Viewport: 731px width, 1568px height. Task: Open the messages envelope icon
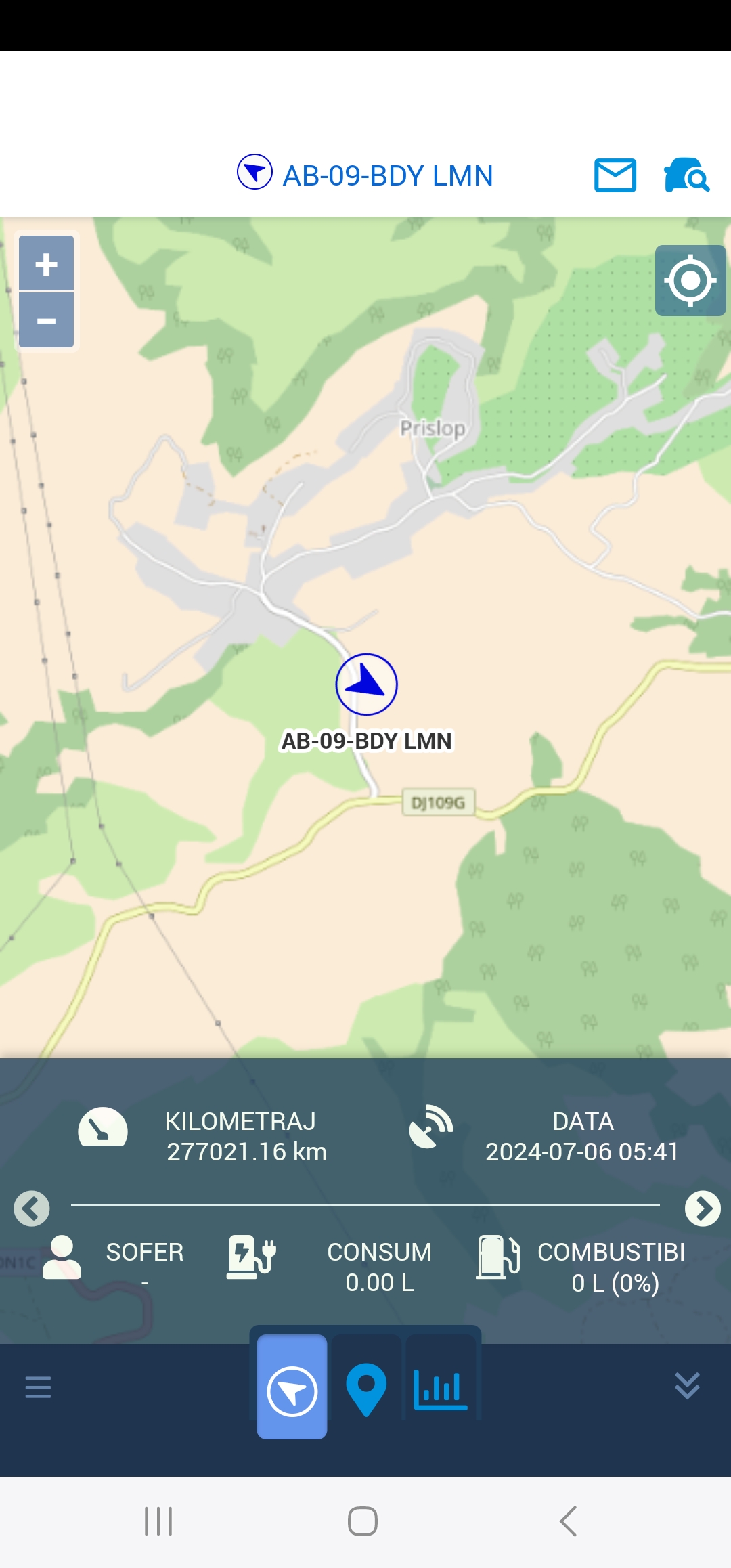[615, 175]
